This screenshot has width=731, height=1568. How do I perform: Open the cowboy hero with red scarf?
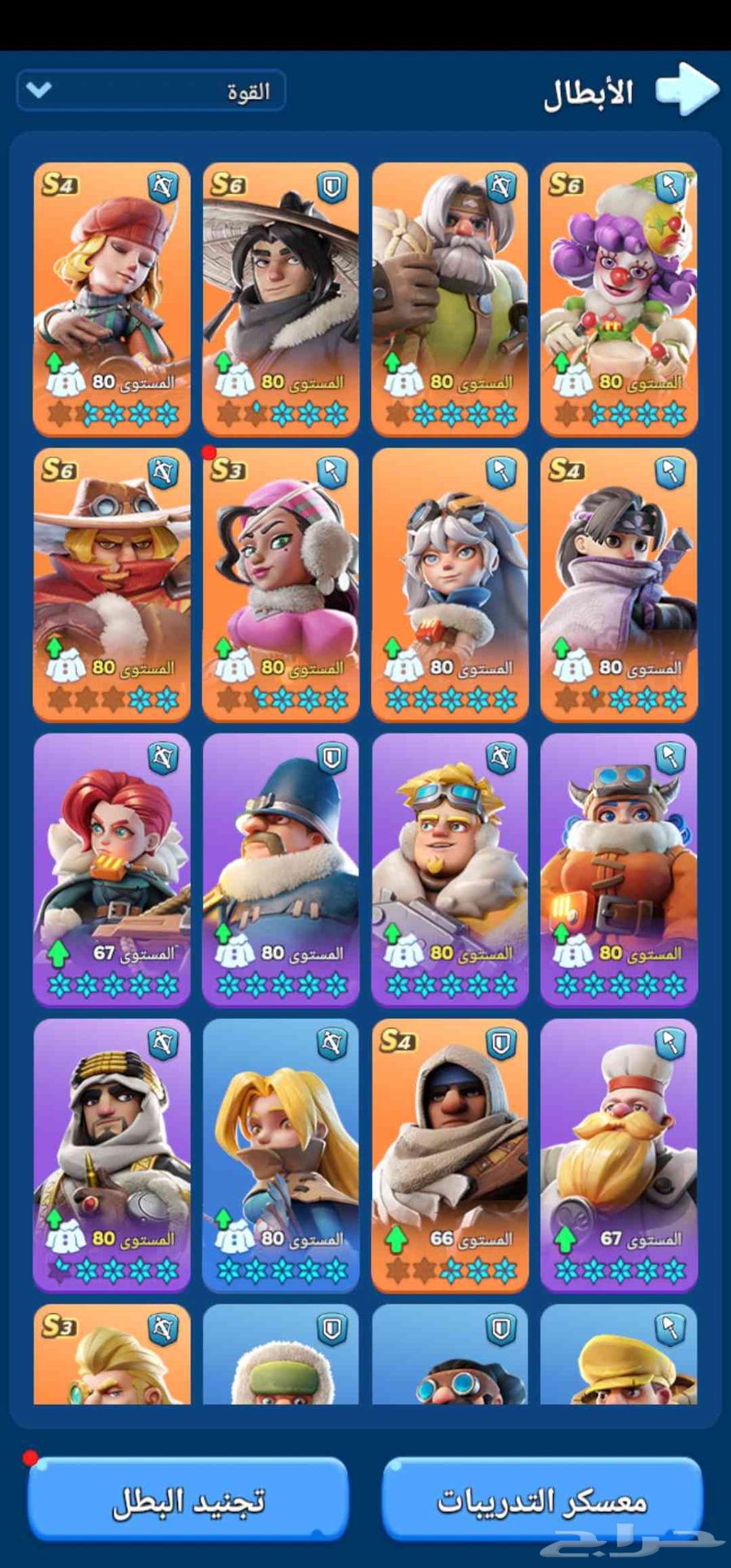click(111, 583)
